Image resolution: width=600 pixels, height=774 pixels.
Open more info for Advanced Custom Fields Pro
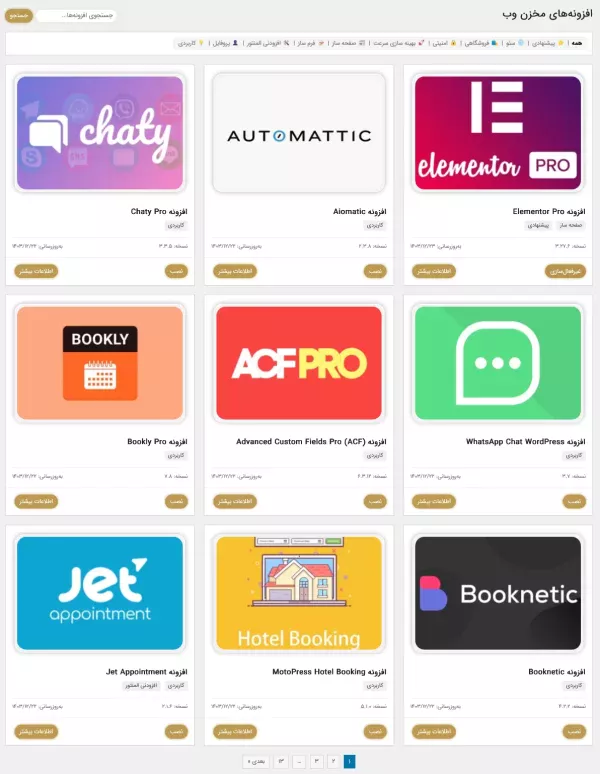(x=235, y=501)
